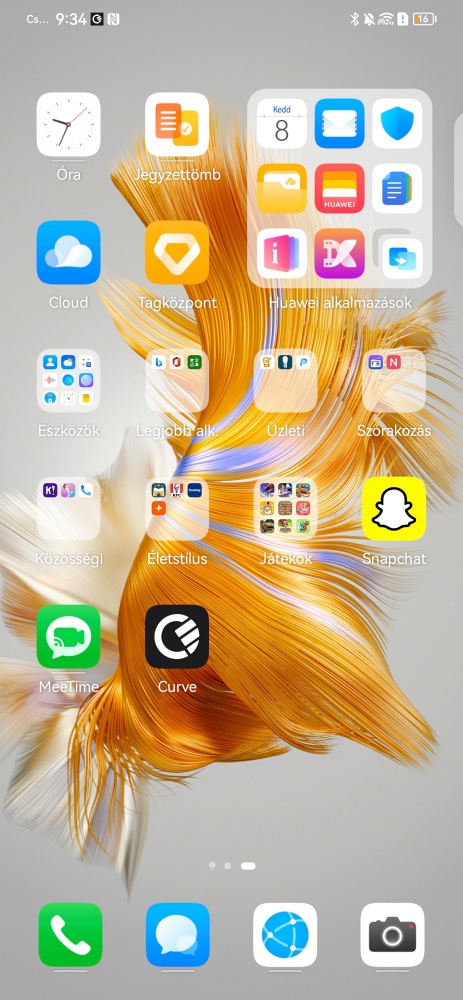Launch the Jegyzettömb notes app
Screen dimensions: 463x1000
coord(177,125)
